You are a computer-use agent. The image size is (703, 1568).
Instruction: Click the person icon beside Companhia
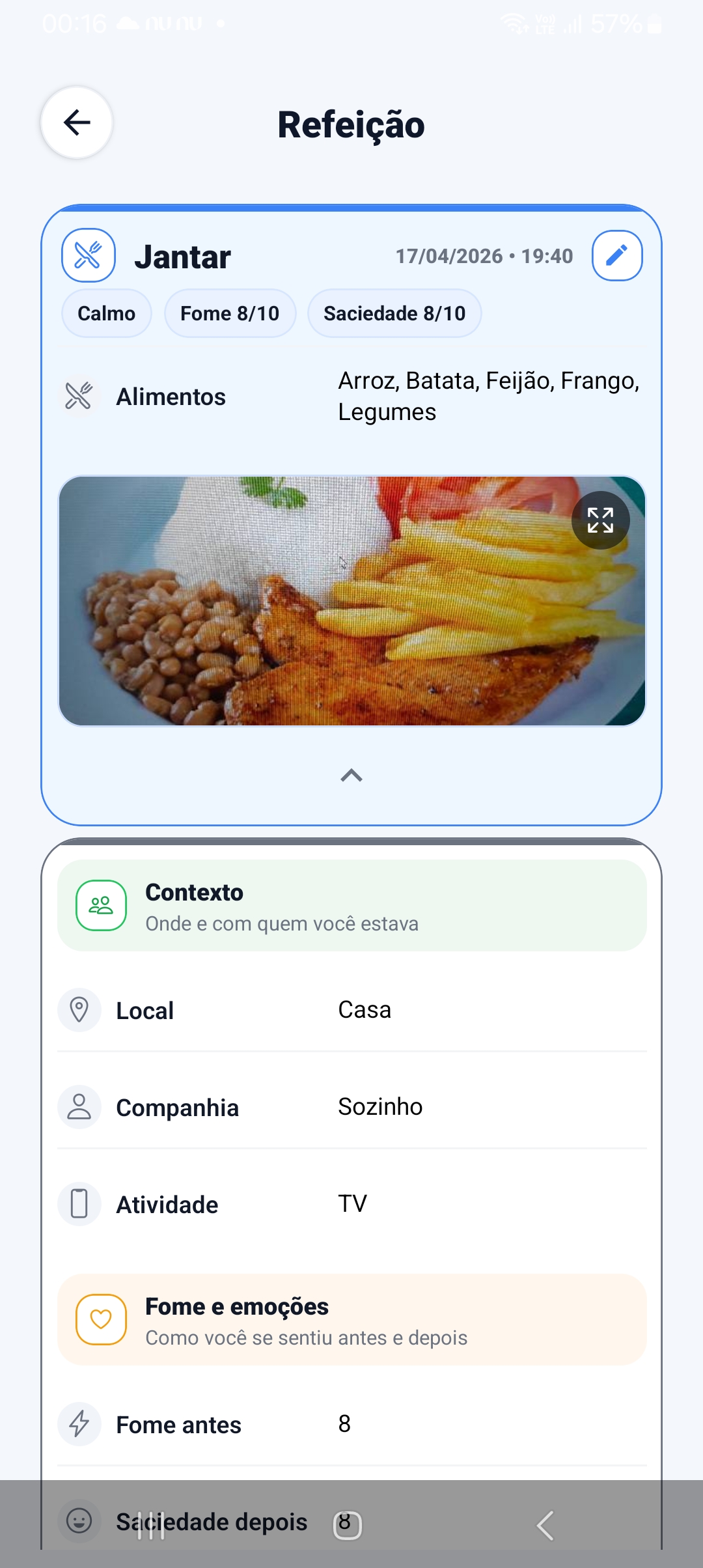(79, 1106)
